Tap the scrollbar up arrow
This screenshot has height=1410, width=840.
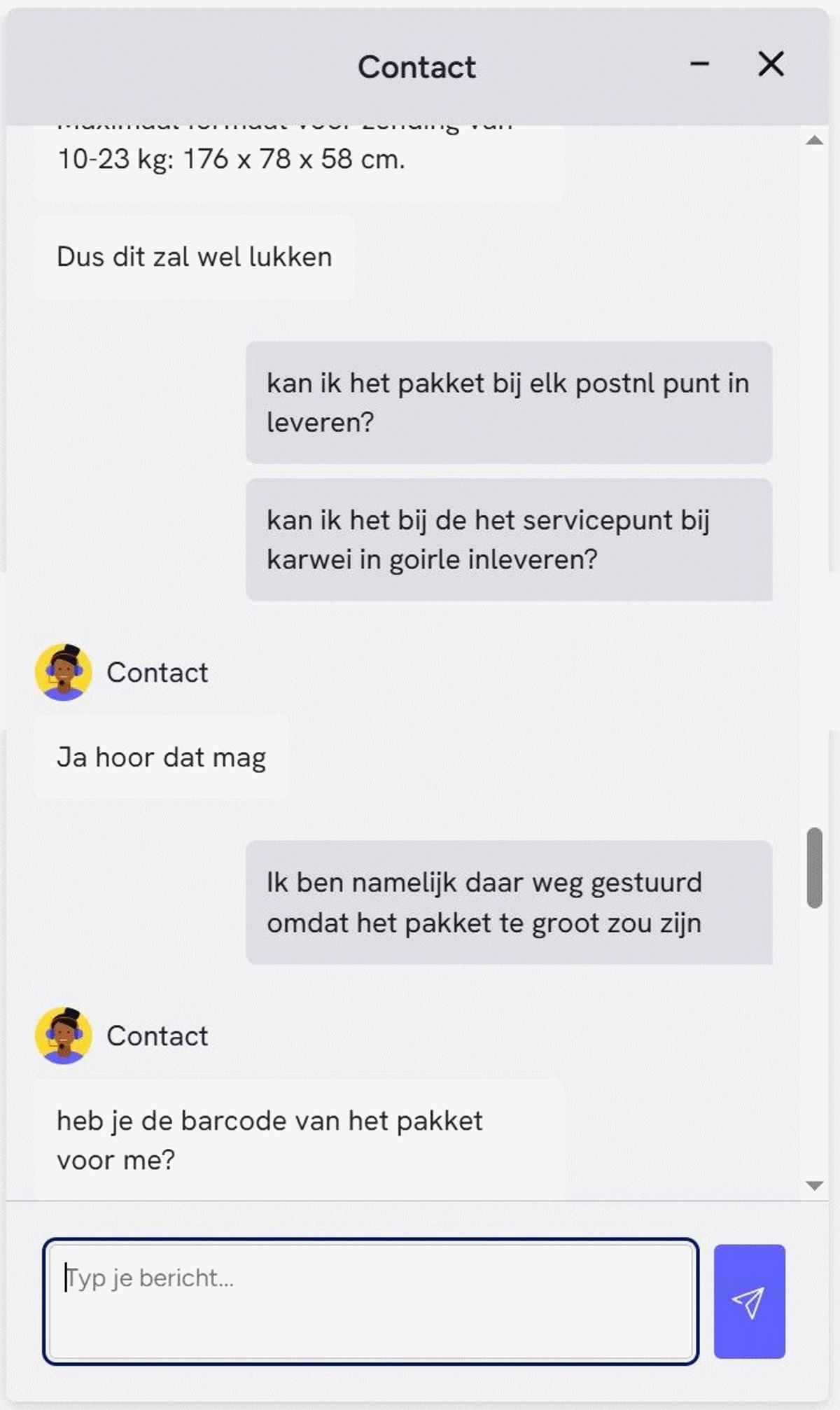[x=814, y=141]
